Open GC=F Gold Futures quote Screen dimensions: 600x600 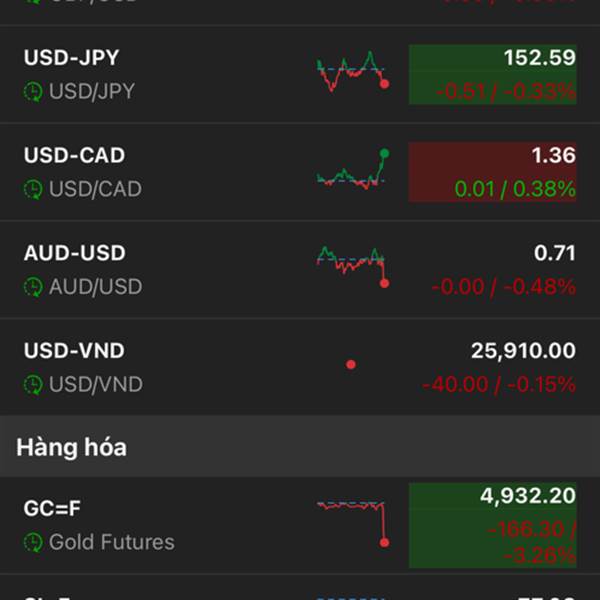click(x=150, y=525)
